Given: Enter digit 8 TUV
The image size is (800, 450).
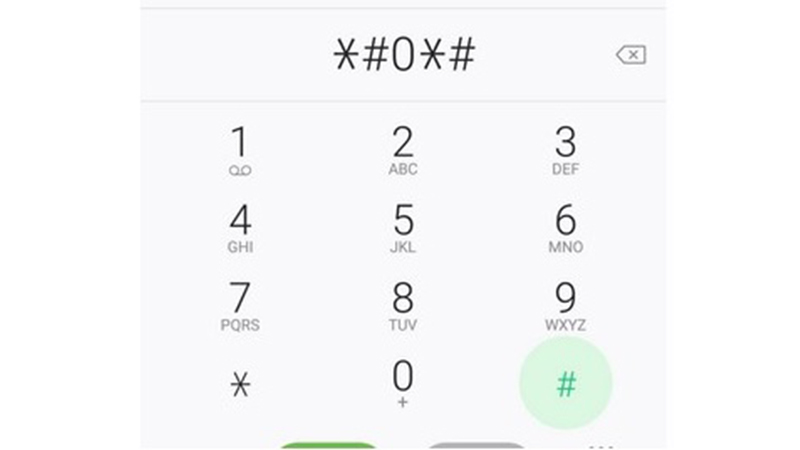Looking at the screenshot, I should point(403,306).
